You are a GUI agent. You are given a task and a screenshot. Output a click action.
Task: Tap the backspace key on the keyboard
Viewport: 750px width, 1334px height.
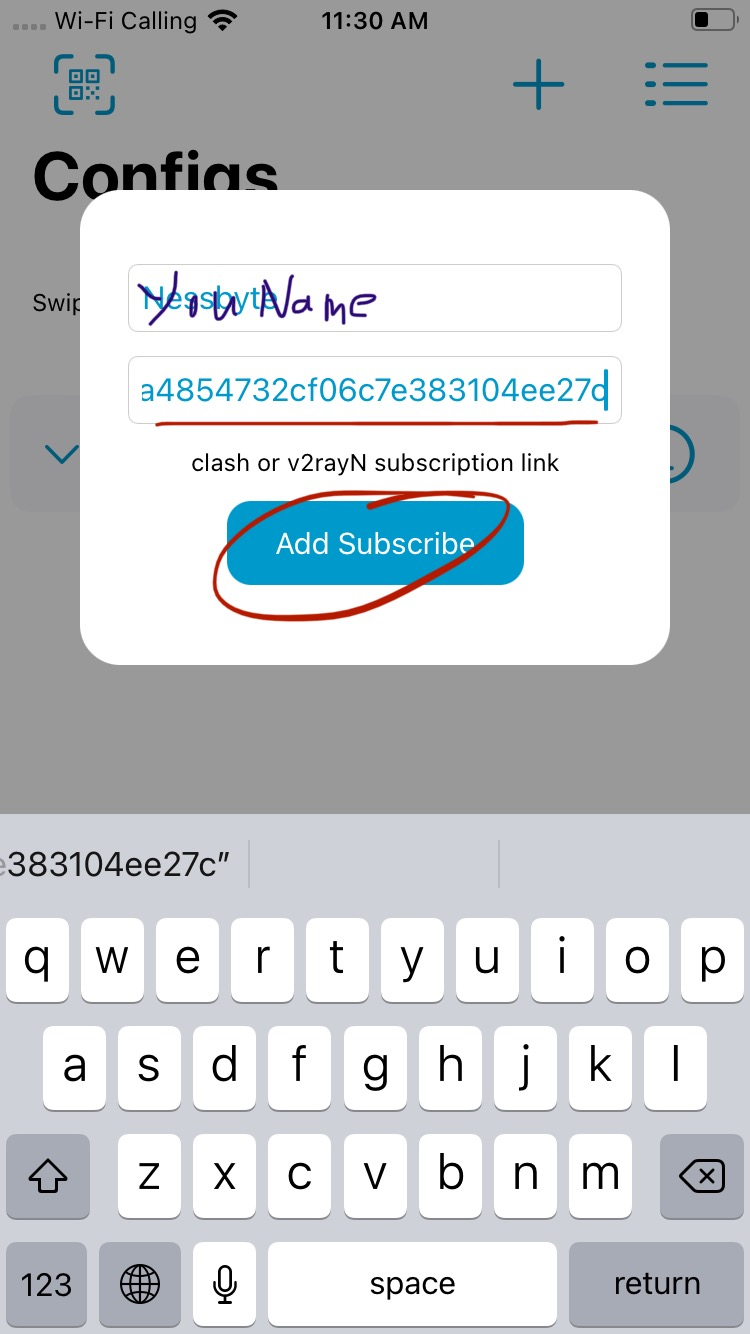[x=702, y=1176]
